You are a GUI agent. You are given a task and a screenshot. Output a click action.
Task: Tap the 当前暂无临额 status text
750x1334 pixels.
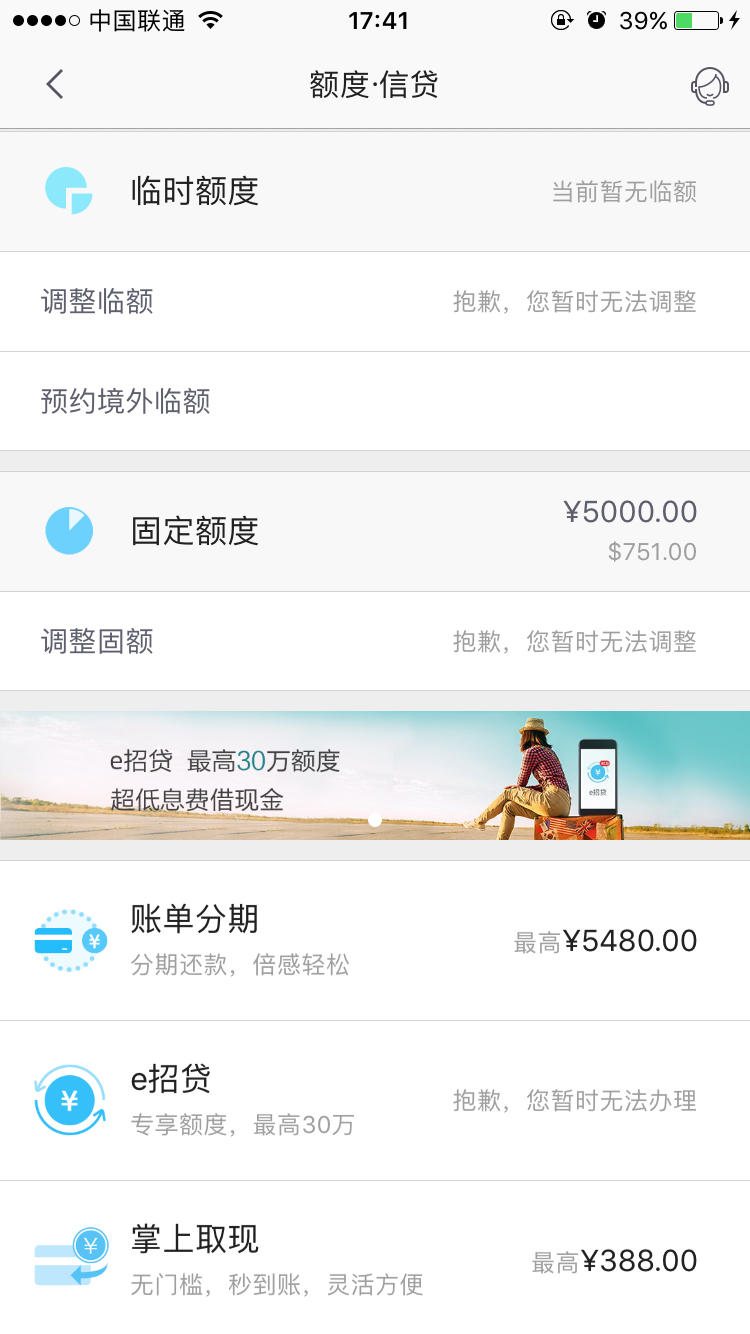coord(624,192)
